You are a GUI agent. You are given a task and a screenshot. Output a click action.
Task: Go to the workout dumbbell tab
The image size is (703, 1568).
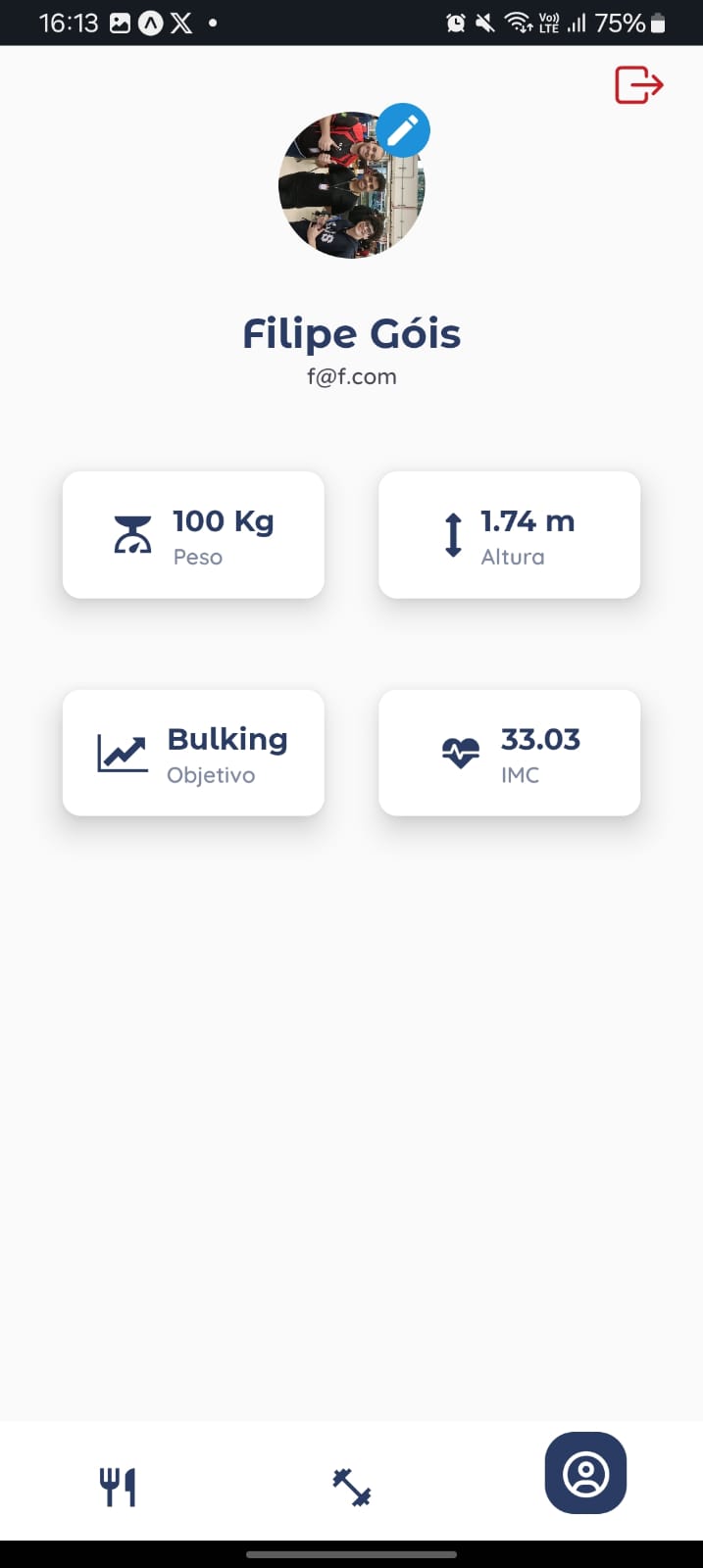click(351, 1487)
